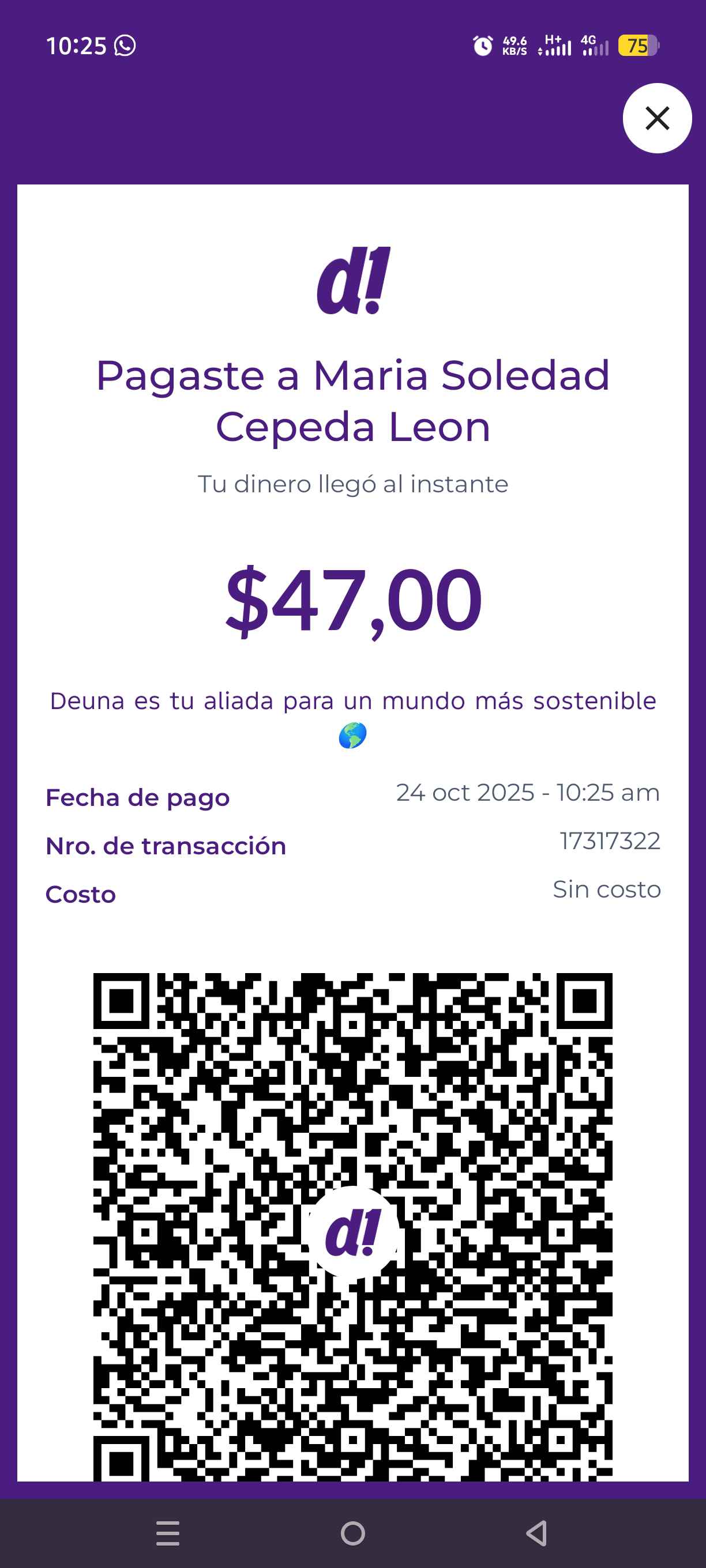Open the recent apps menu

click(167, 1533)
